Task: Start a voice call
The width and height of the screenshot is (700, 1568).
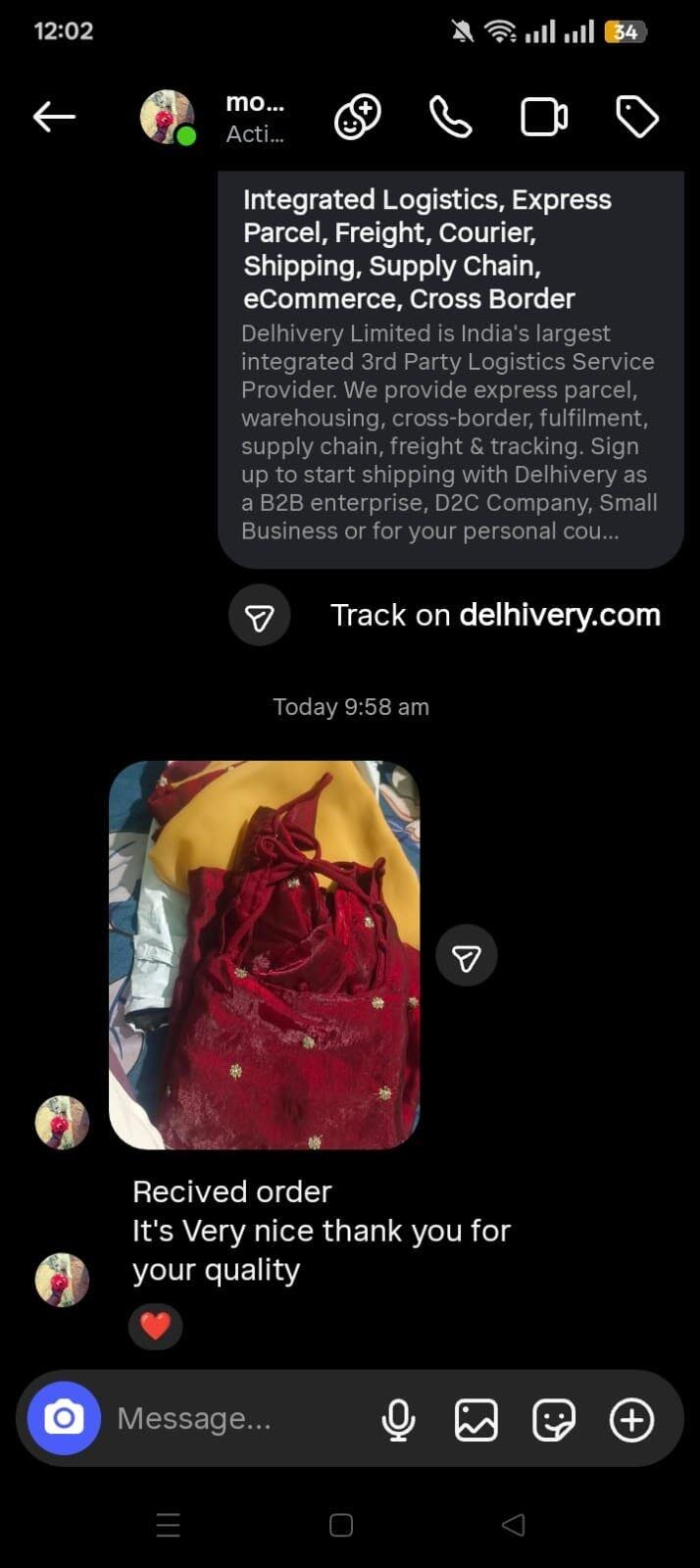Action: [450, 119]
